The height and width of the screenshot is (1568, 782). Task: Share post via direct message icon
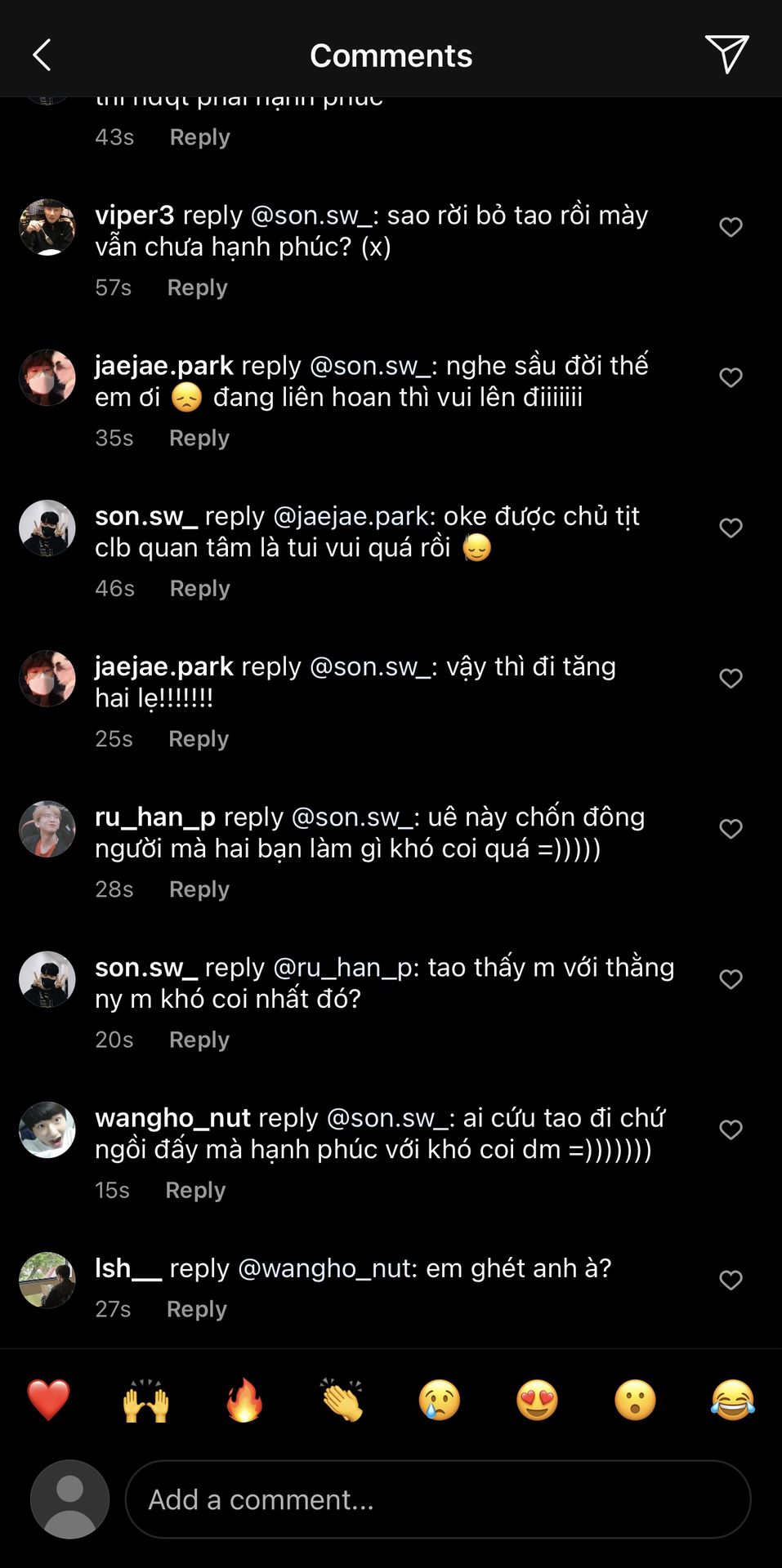(x=726, y=54)
